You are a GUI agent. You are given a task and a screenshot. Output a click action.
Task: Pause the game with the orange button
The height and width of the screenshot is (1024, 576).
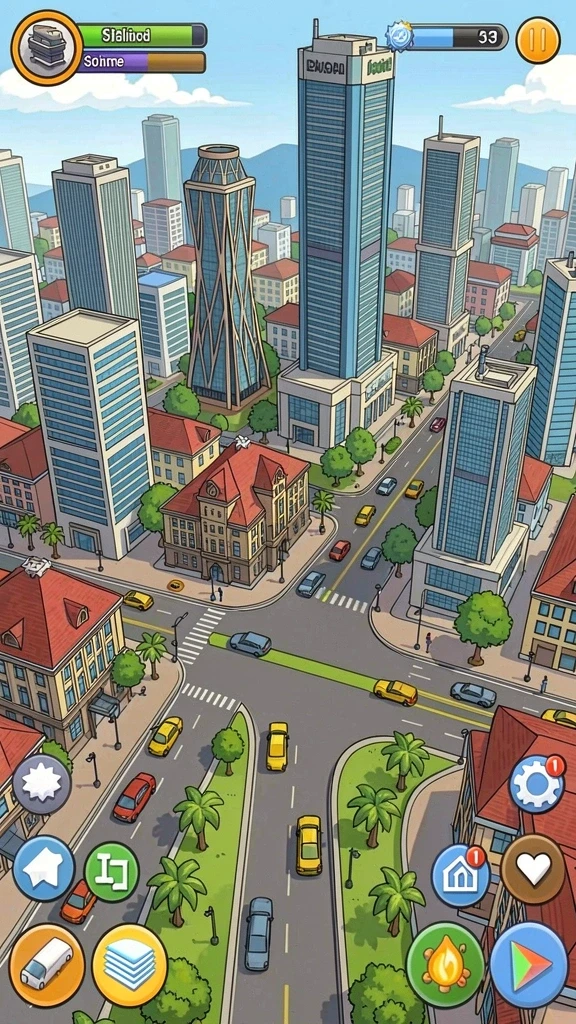pyautogui.click(x=537, y=40)
